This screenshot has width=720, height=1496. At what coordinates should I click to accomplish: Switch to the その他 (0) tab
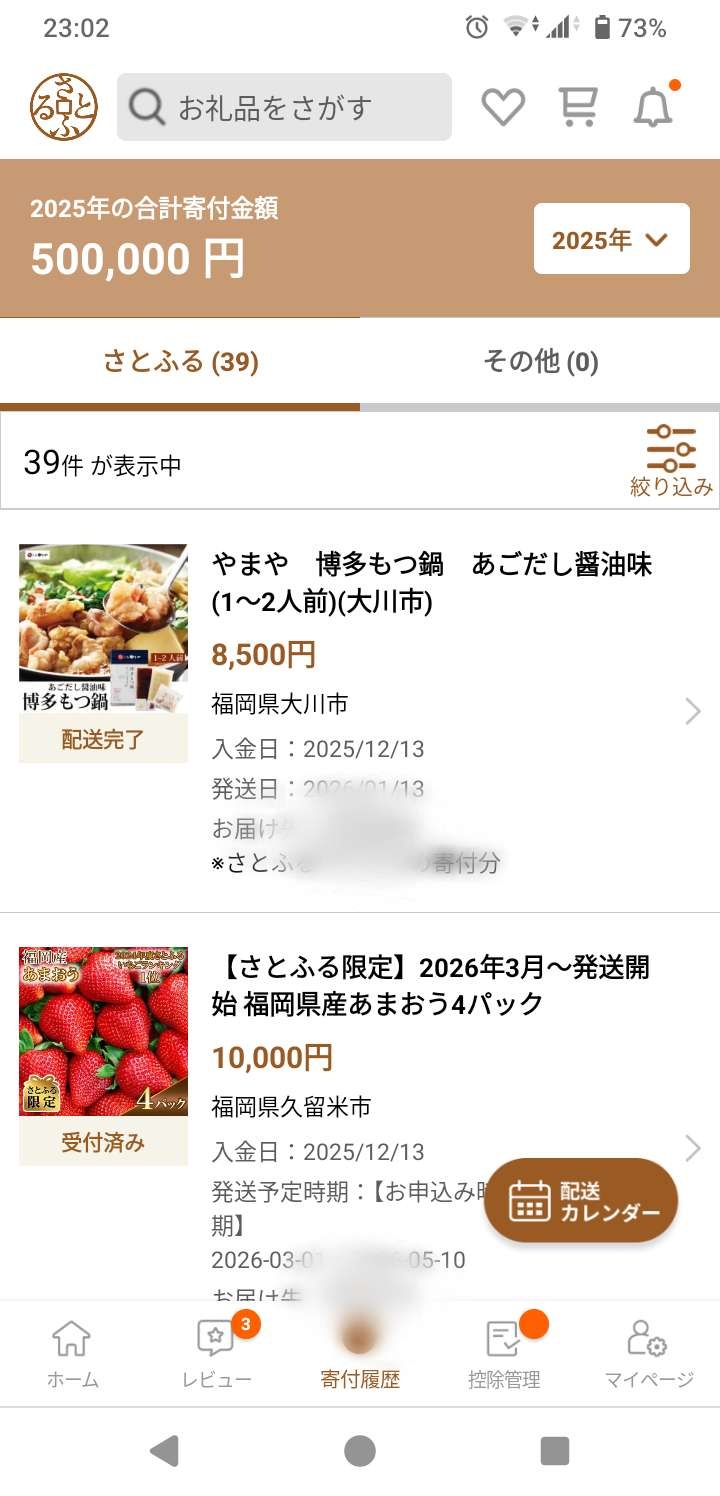coord(540,362)
